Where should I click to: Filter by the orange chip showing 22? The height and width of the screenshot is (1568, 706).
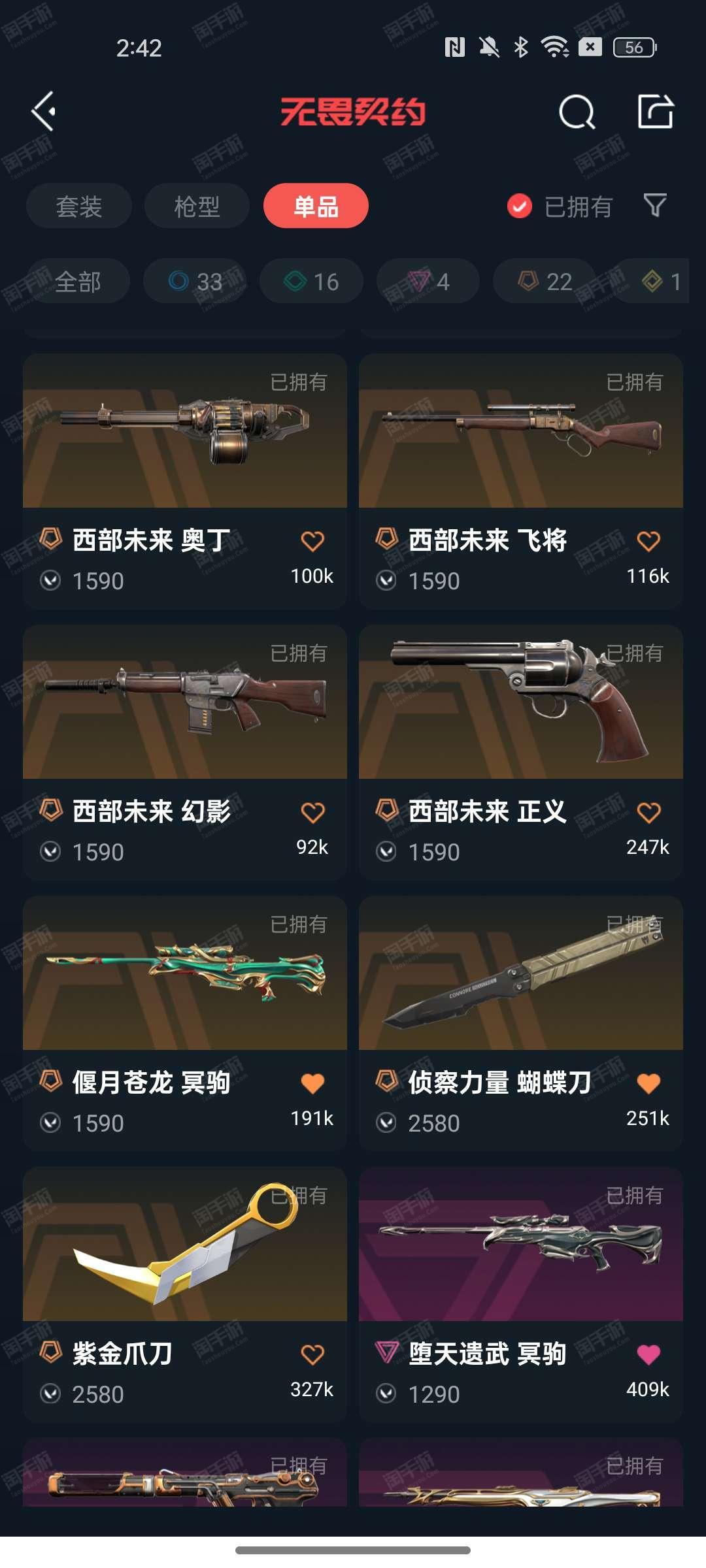pyautogui.click(x=545, y=282)
